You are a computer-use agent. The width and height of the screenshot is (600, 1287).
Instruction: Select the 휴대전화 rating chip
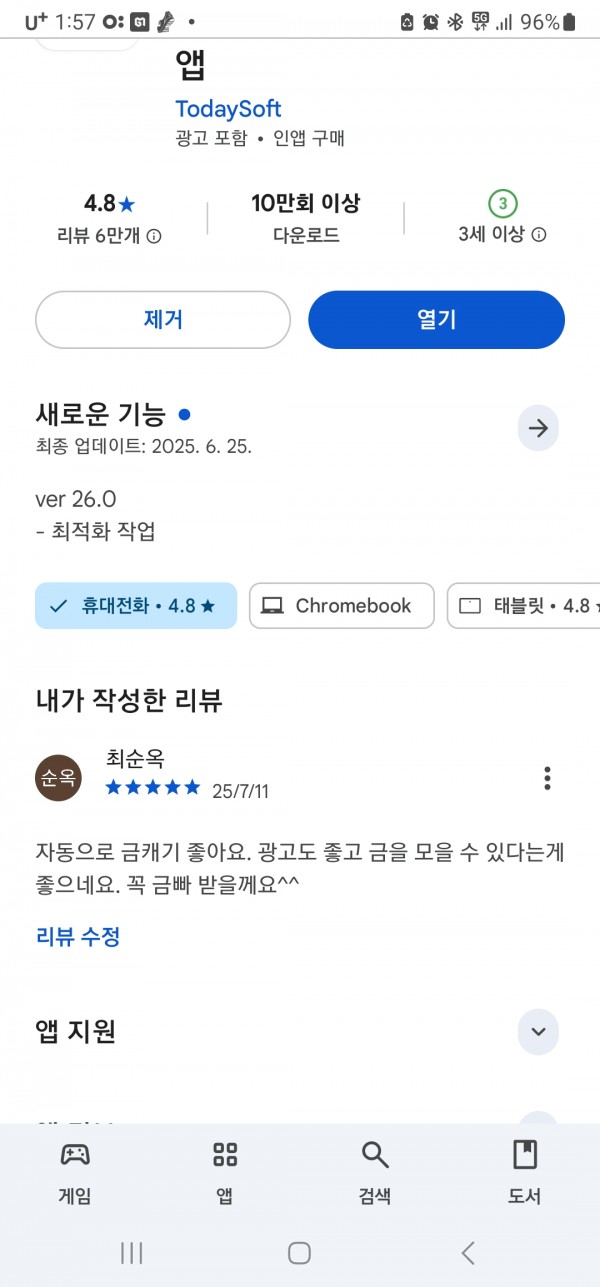[136, 606]
